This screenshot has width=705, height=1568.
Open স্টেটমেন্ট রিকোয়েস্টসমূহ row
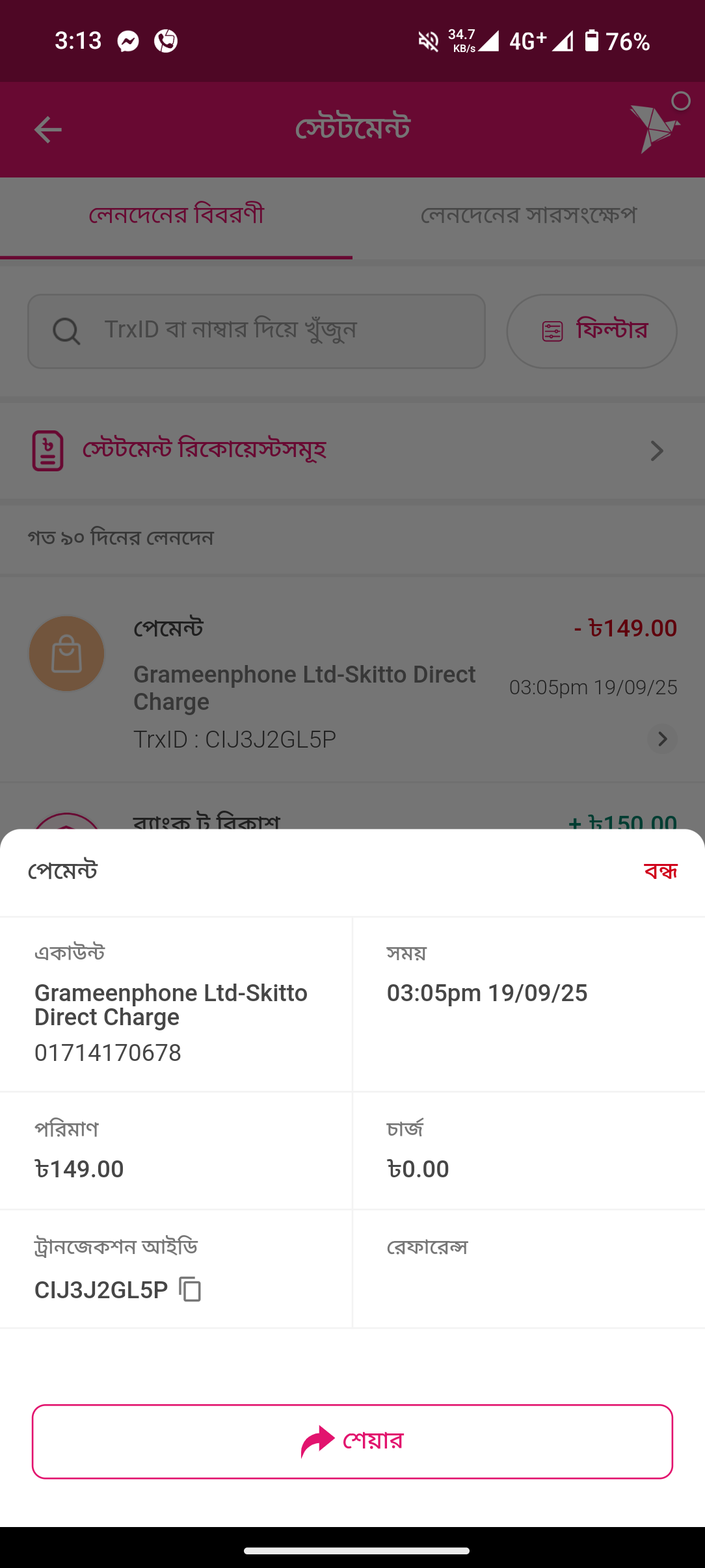point(351,451)
